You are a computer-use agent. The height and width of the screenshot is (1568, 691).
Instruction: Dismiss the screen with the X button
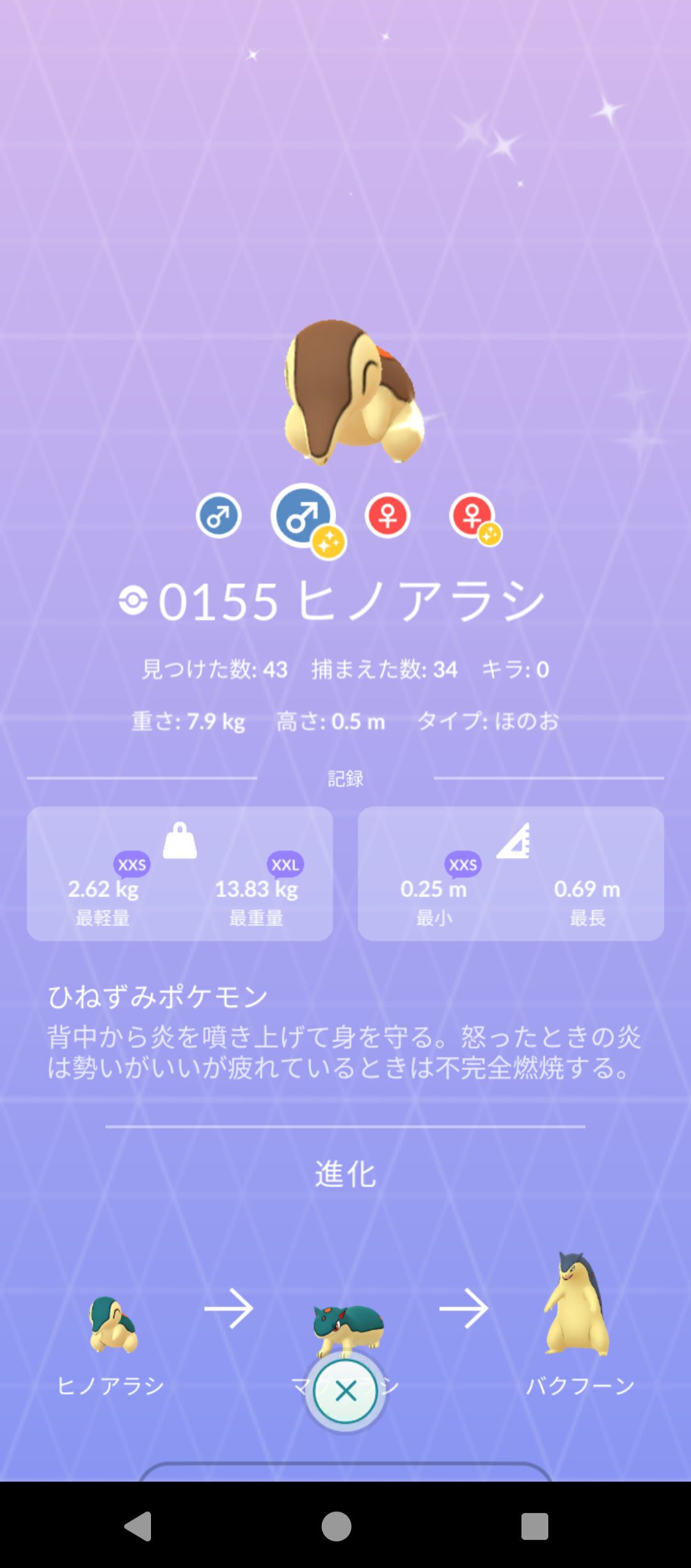[x=345, y=1390]
